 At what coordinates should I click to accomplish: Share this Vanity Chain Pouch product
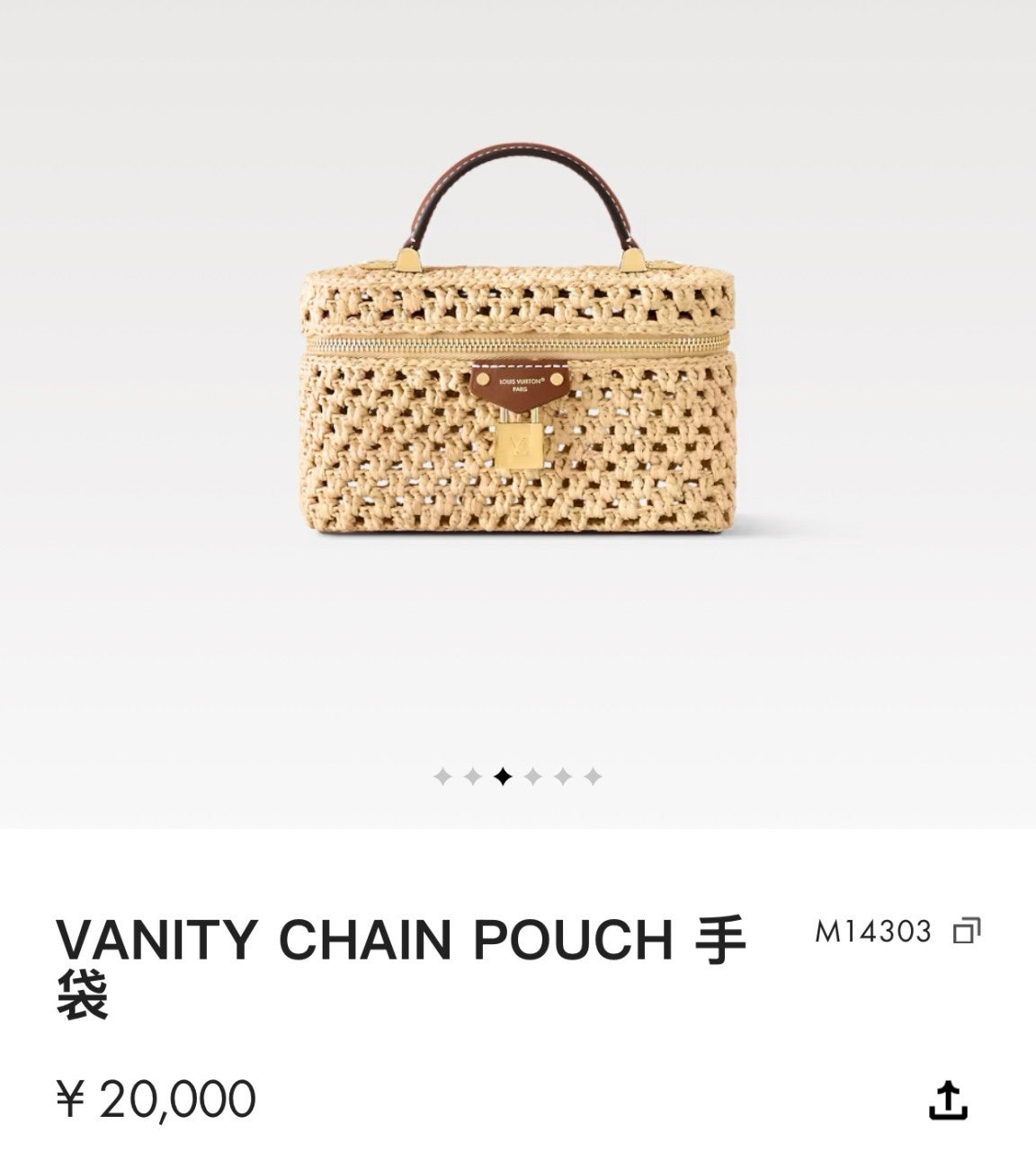[947, 1100]
